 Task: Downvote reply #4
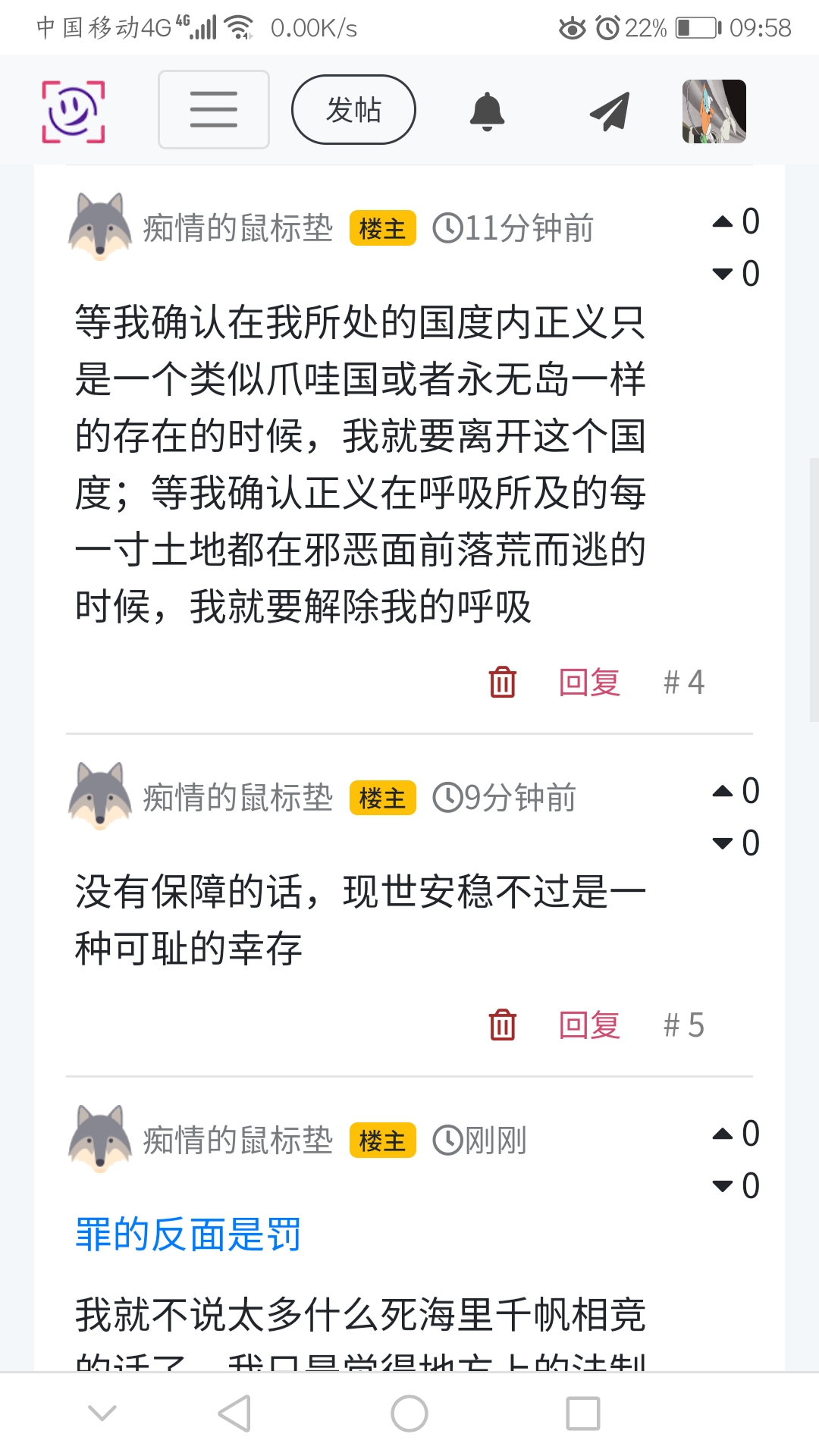click(723, 274)
